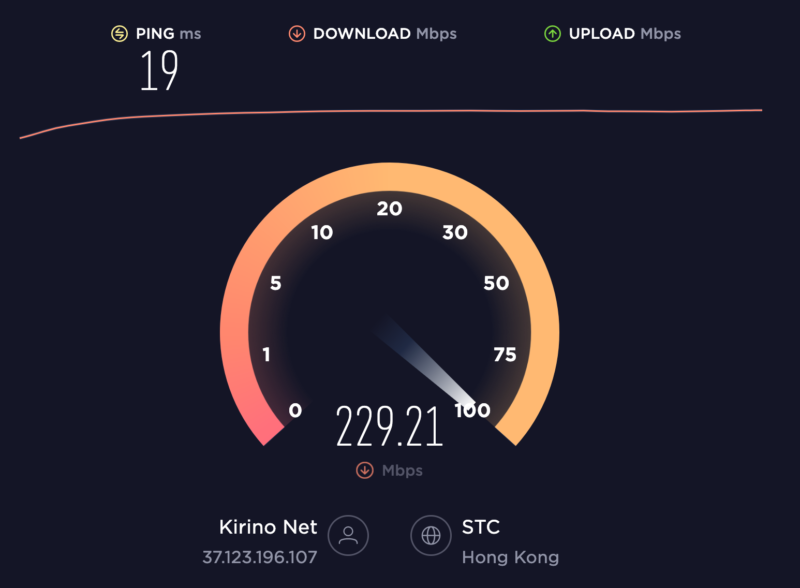
Task: Tap the globe icon beside STC Hong Kong
Action: pos(431,535)
